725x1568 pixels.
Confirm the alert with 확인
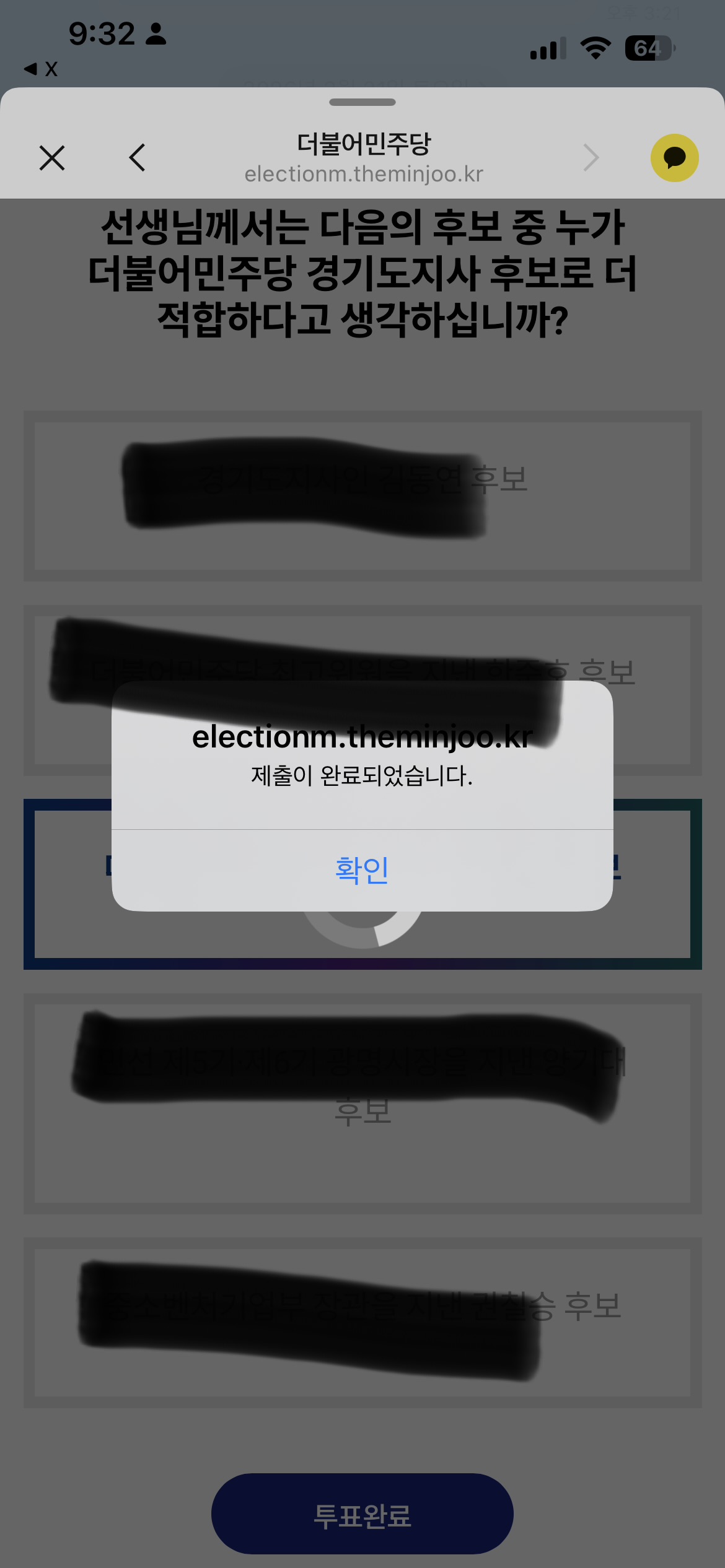(x=362, y=870)
